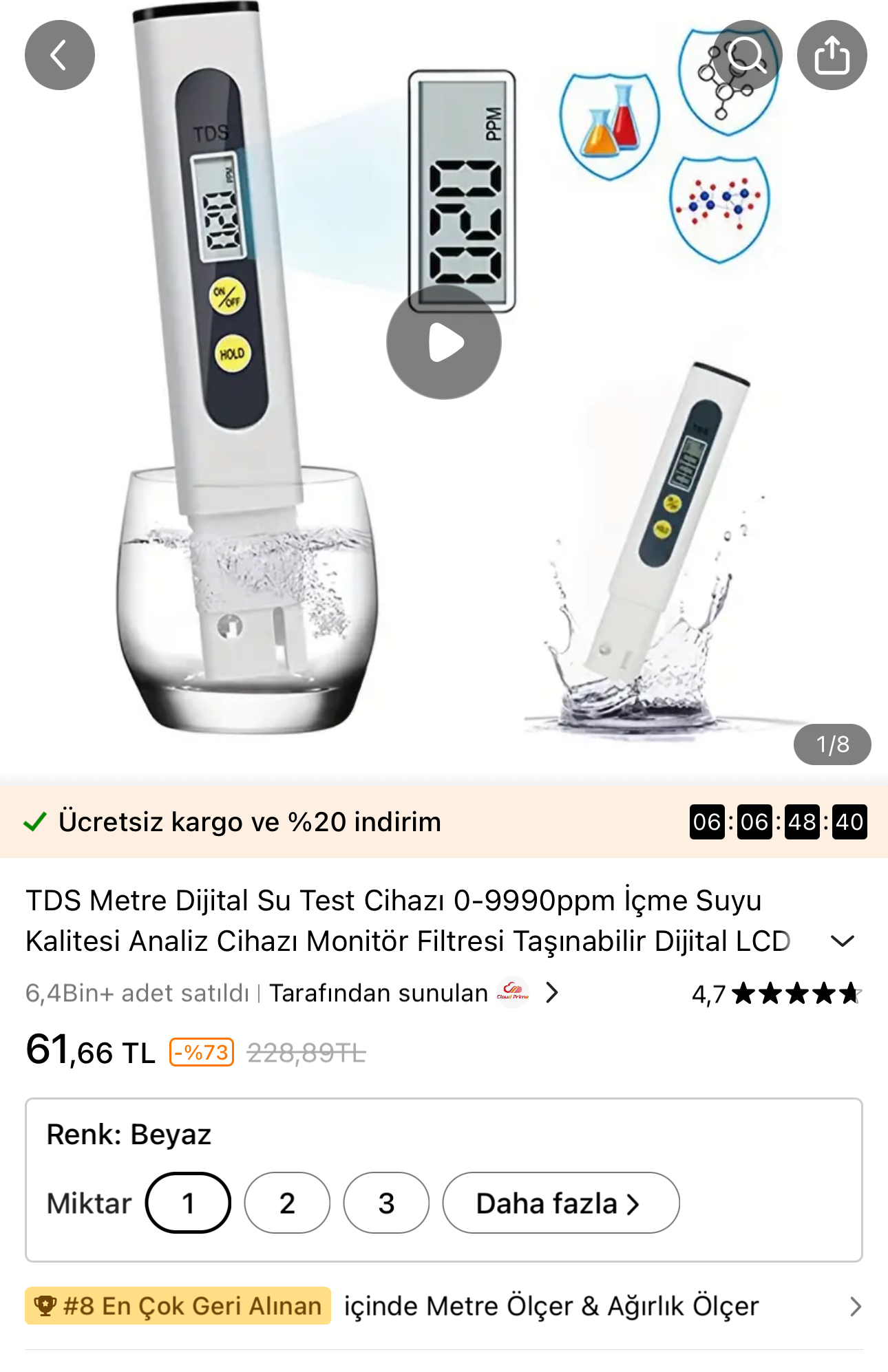Select quantity 1
This screenshot has width=888, height=1372.
(188, 1203)
